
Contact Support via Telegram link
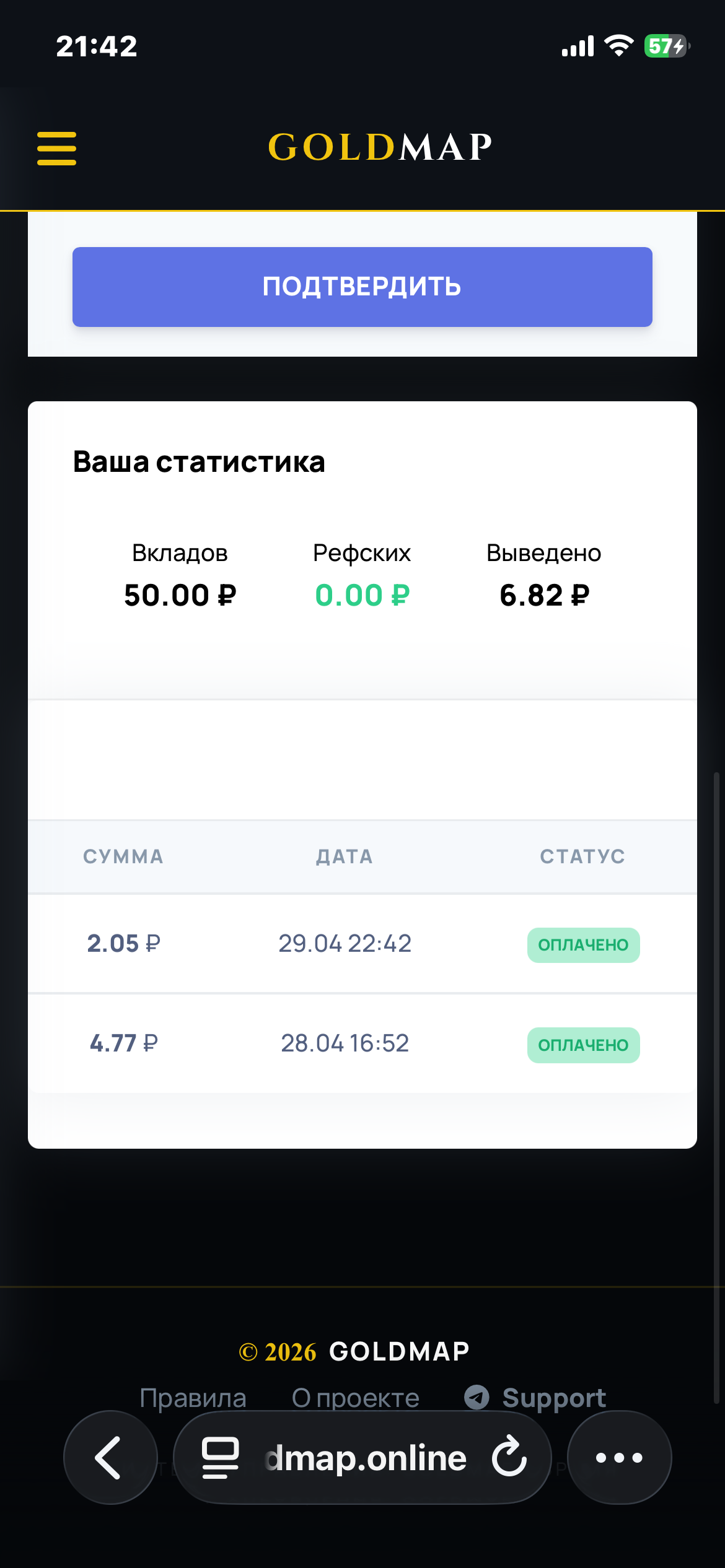click(x=535, y=1397)
